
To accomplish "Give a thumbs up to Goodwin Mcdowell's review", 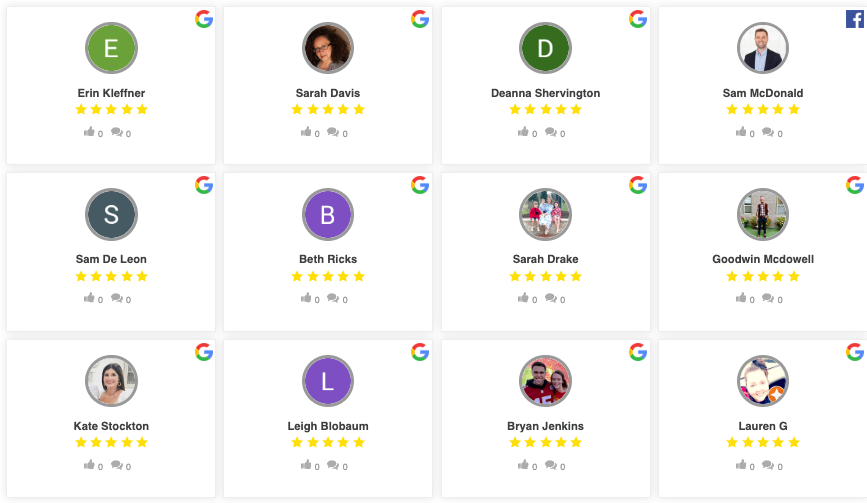I will click(742, 298).
